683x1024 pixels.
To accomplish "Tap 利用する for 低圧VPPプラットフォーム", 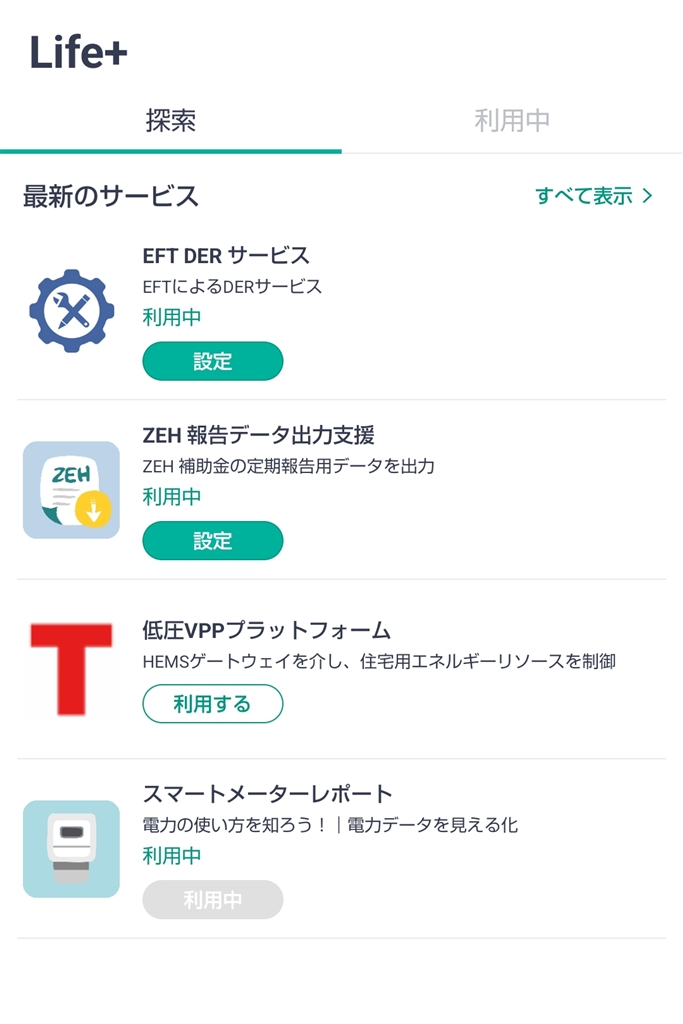I will (213, 704).
